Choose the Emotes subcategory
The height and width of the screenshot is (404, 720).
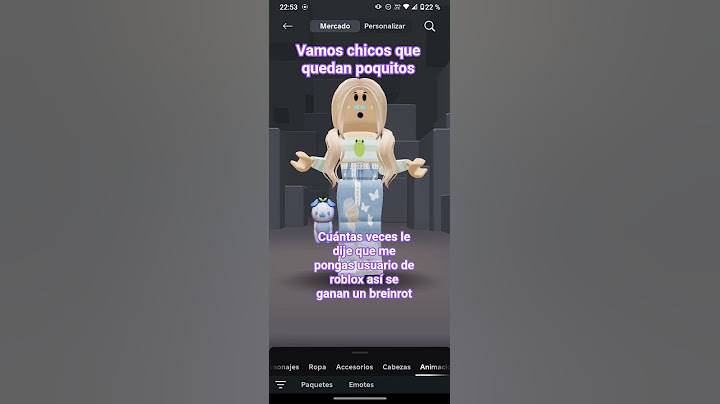pos(361,385)
